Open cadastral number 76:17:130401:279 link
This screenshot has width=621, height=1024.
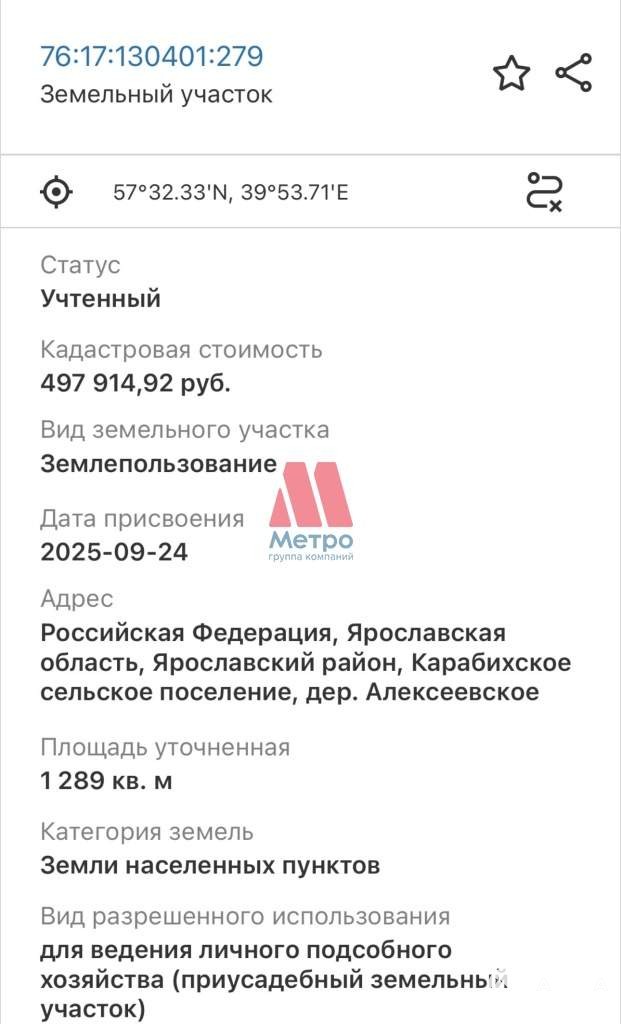(x=152, y=56)
